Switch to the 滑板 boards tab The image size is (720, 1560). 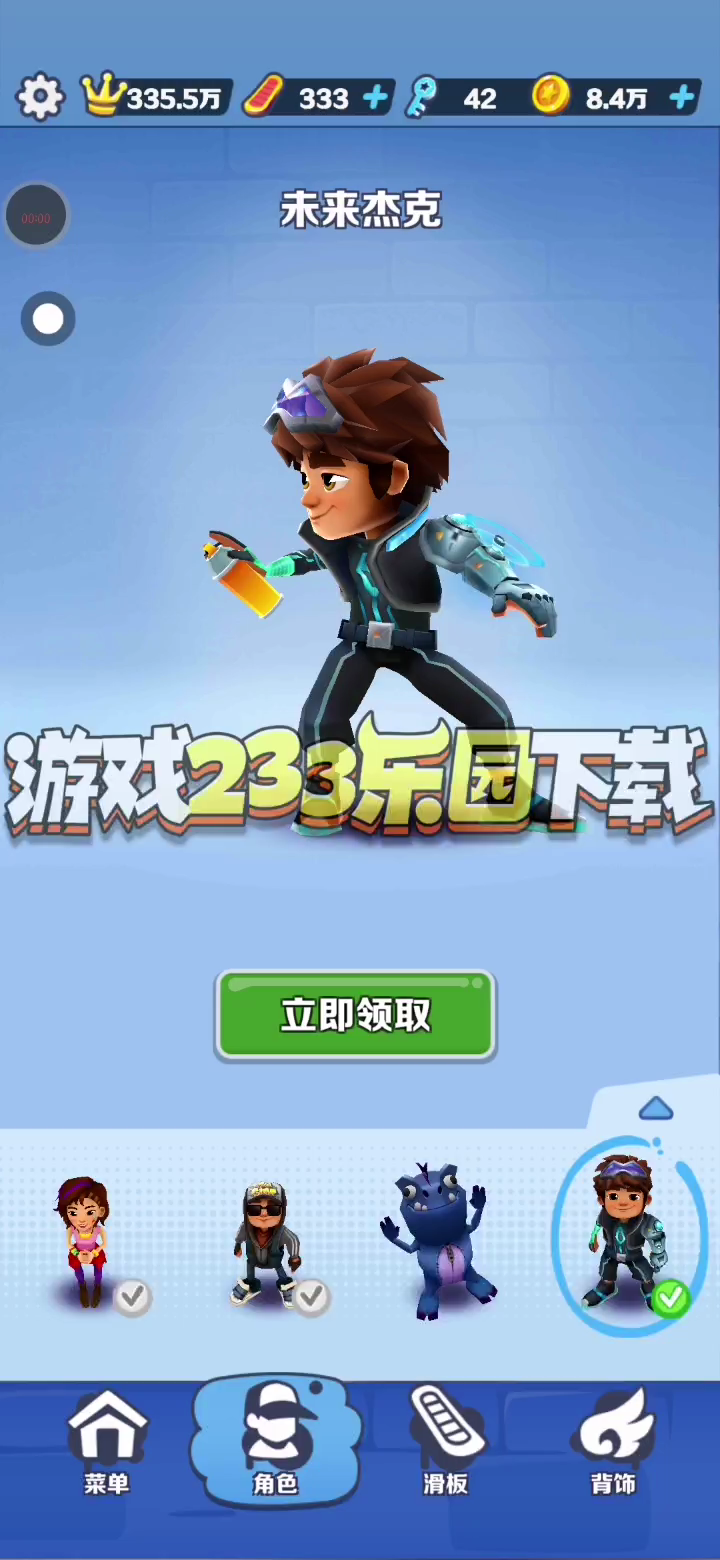(446, 1443)
